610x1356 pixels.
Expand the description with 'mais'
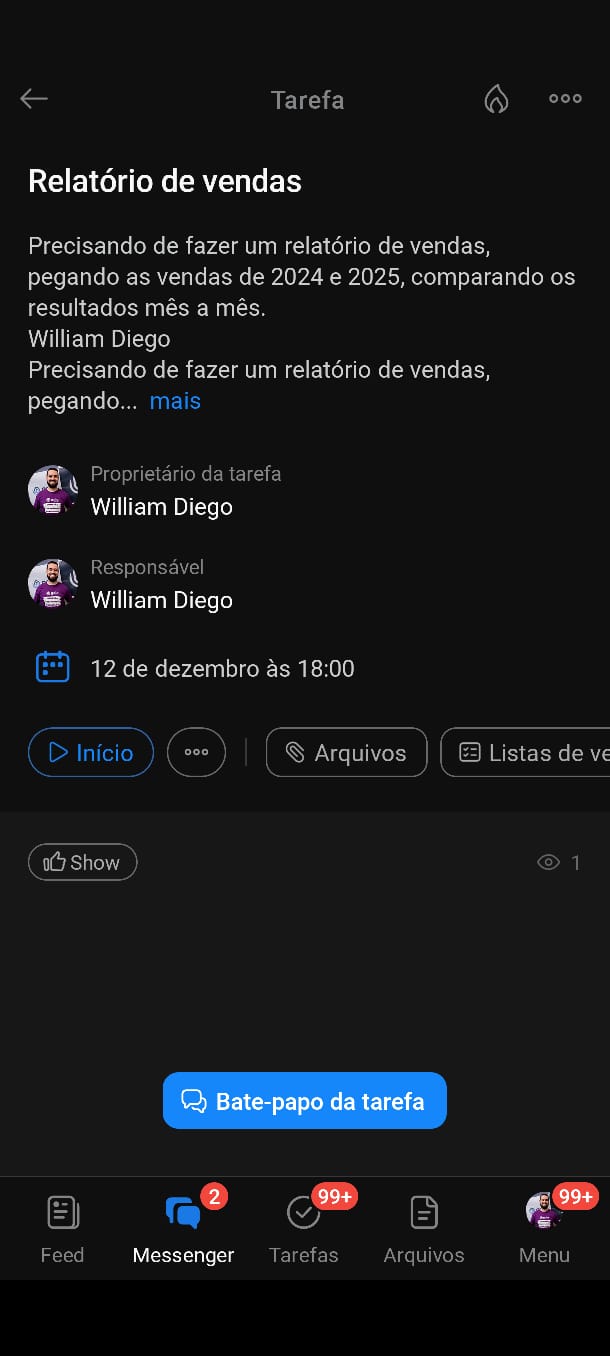pyautogui.click(x=175, y=401)
